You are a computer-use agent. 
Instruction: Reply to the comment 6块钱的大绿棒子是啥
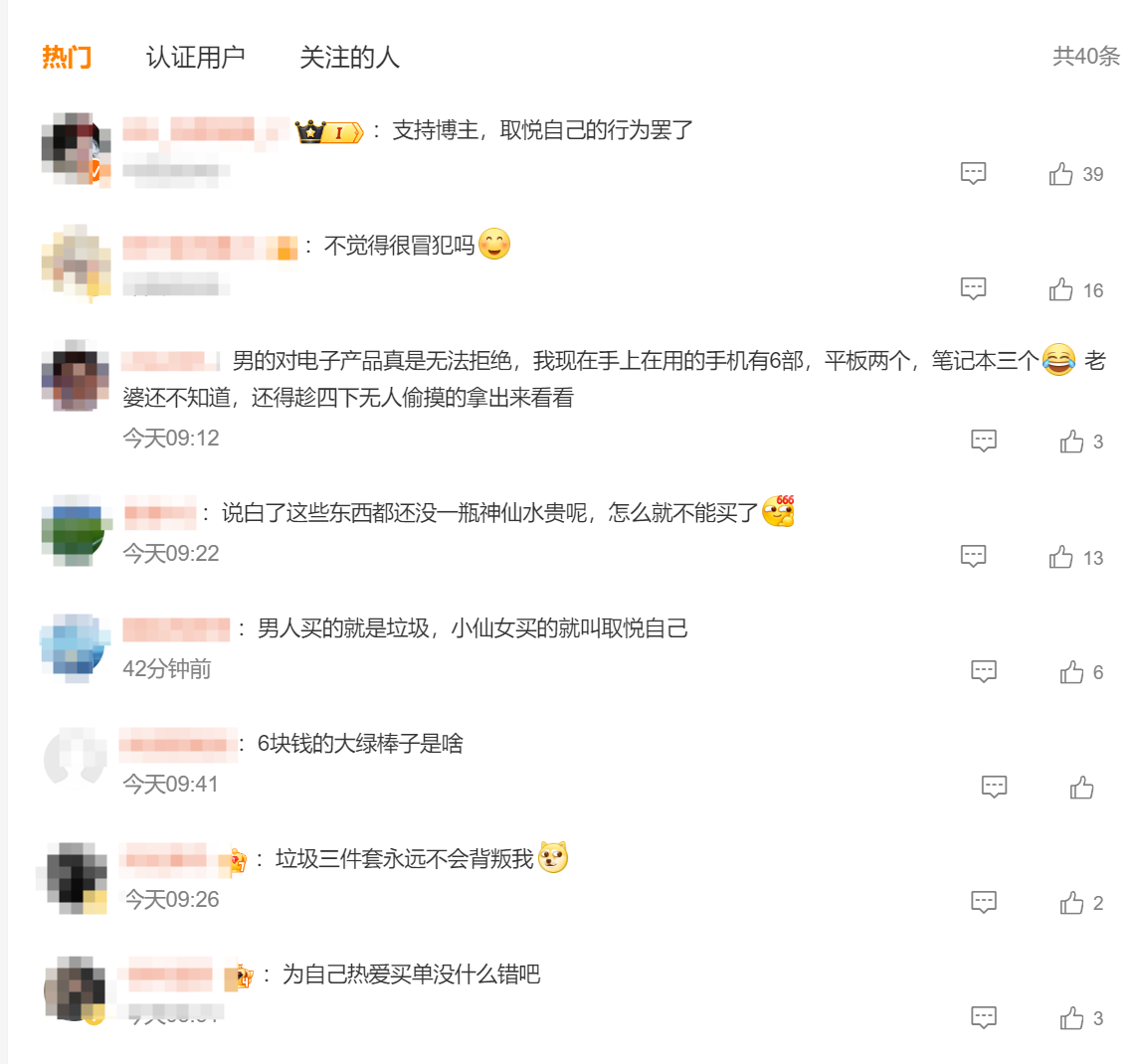point(994,787)
